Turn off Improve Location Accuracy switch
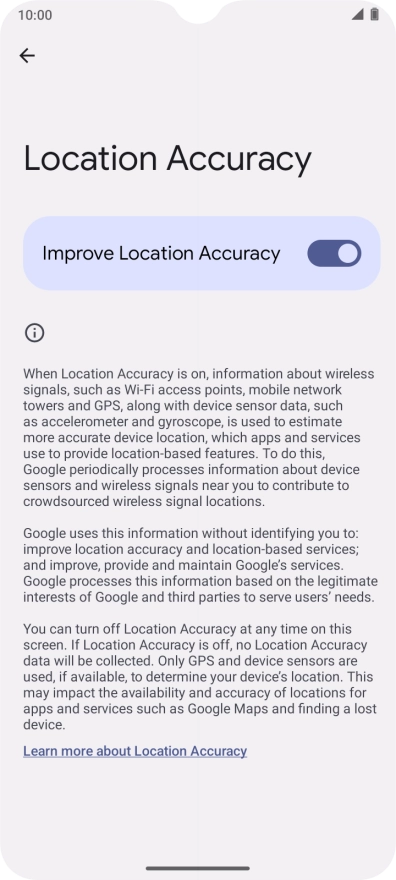 point(334,253)
